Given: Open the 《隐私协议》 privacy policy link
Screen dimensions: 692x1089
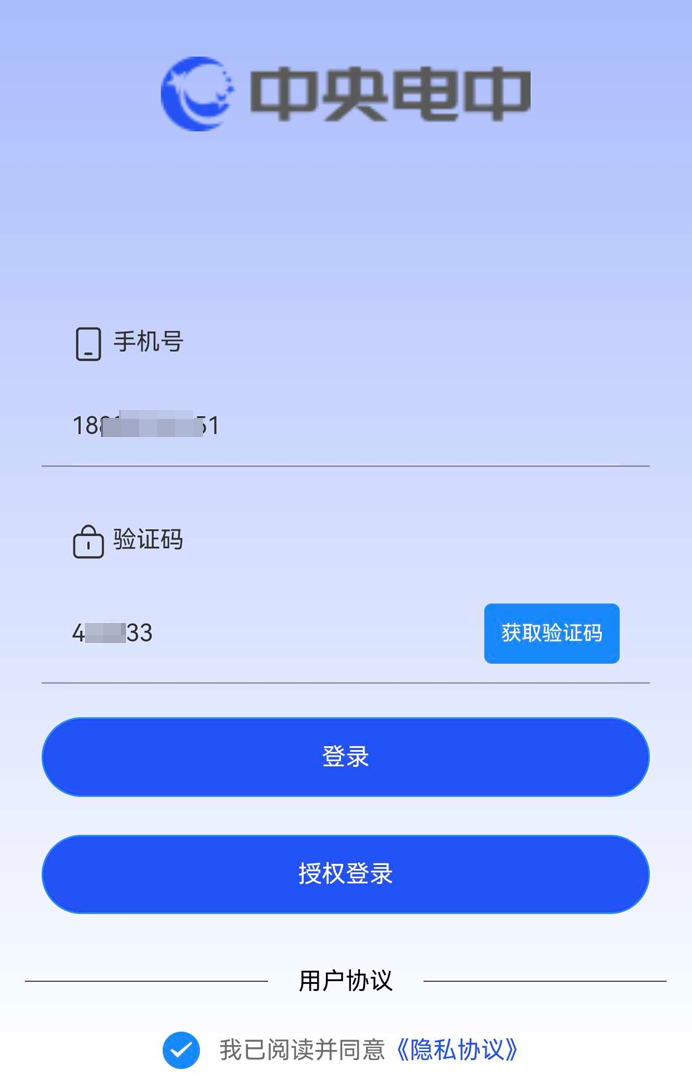Looking at the screenshot, I should point(456,1050).
